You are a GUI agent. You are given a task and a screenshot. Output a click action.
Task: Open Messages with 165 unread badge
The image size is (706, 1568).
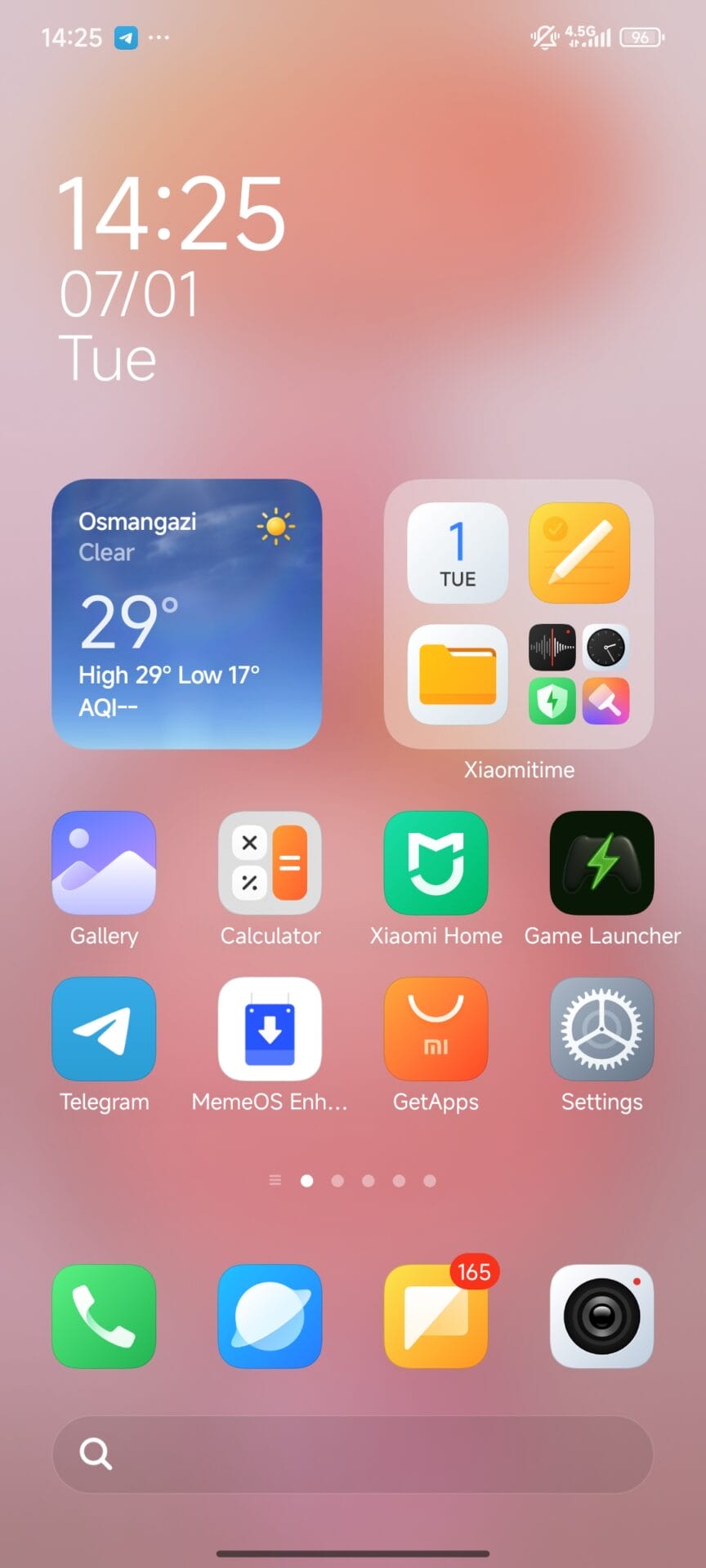tap(436, 1316)
